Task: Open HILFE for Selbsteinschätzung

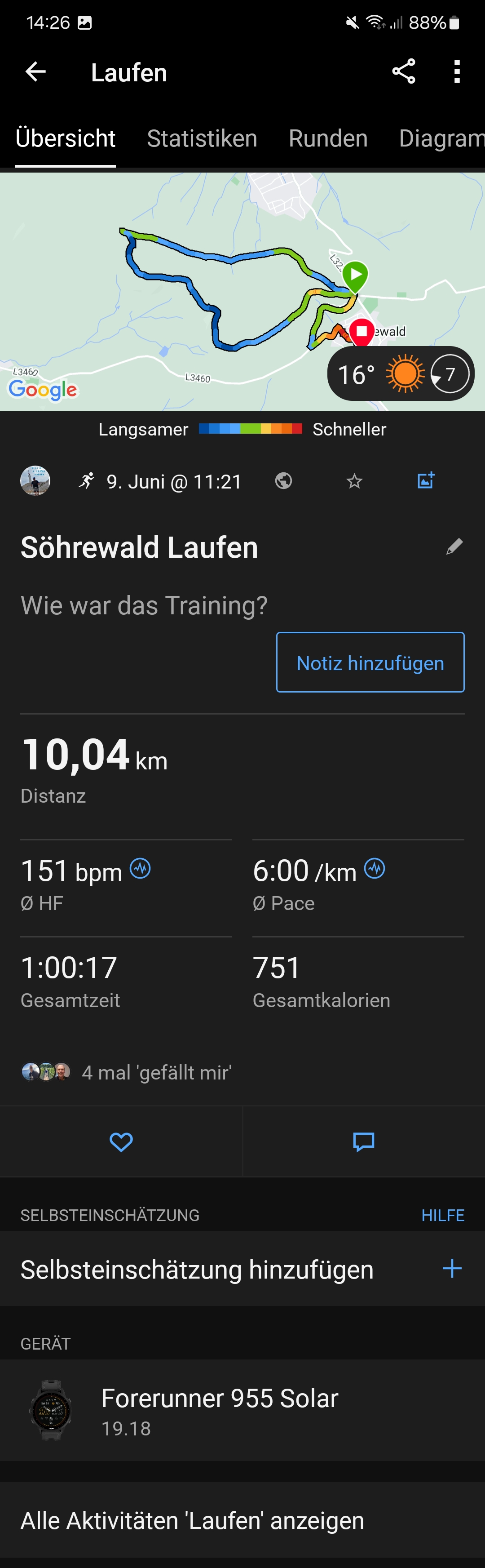Action: [x=442, y=1215]
